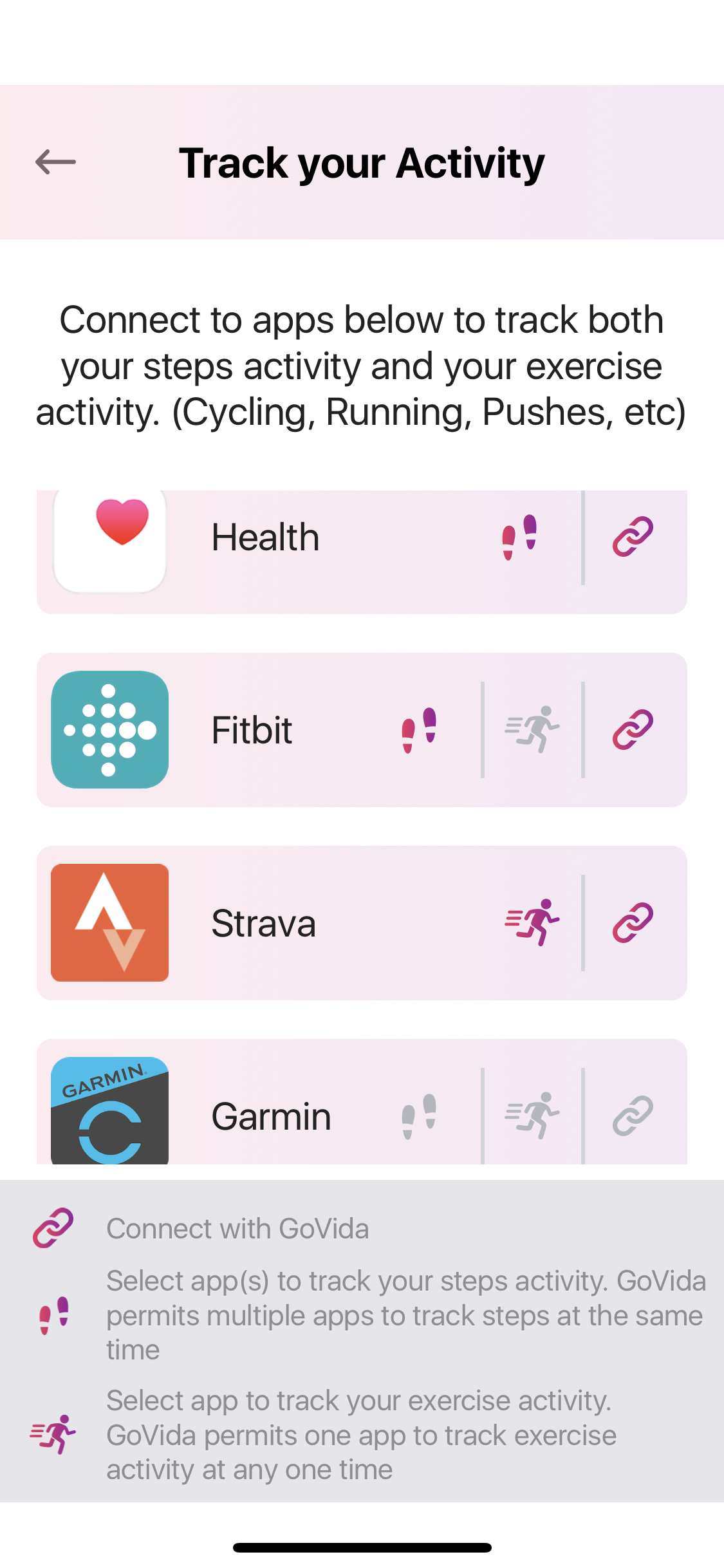Go back using the arrow icon
724x1568 pixels.
(x=55, y=162)
